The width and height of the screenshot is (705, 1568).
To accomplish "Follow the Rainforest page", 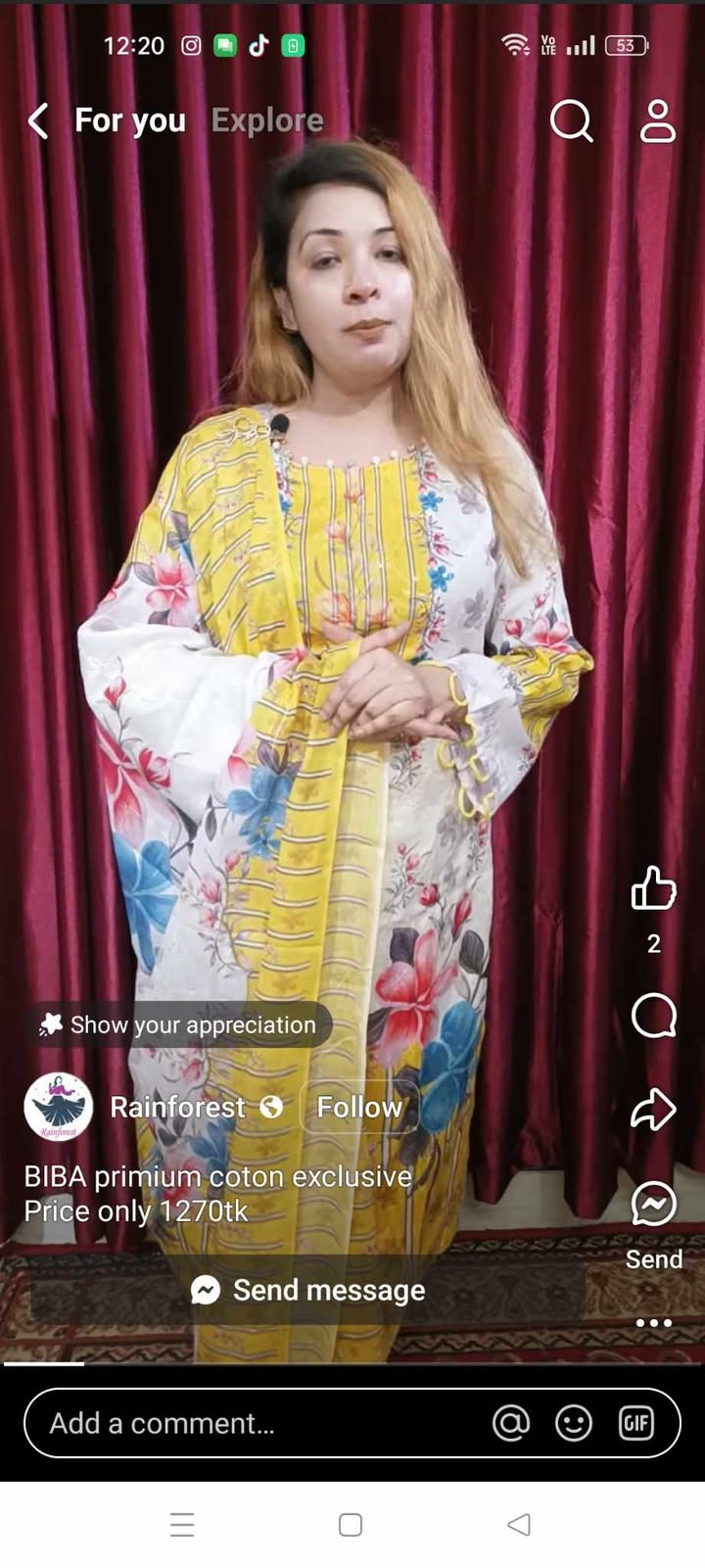I will 359,1107.
